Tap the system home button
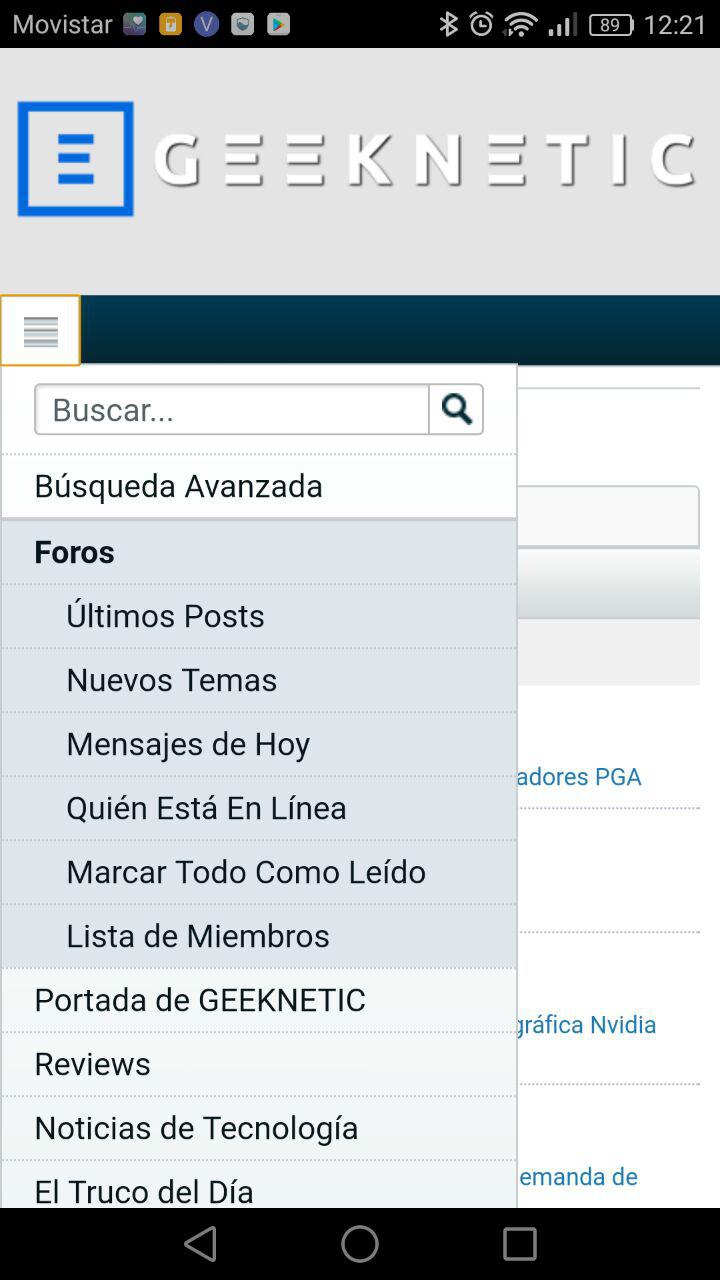The image size is (720, 1280). (360, 1244)
